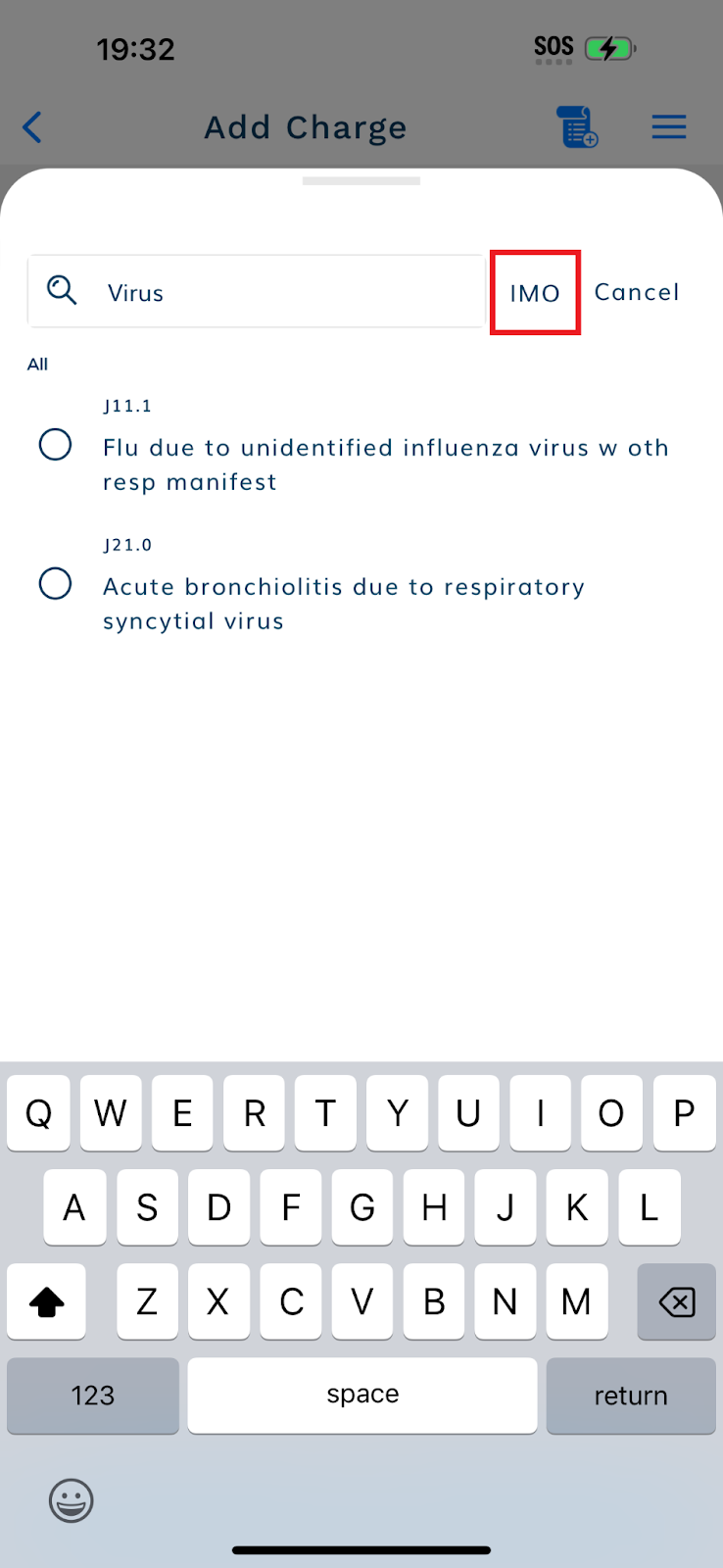This screenshot has height=1568, width=723.
Task: Open the hamburger menu
Action: click(x=669, y=127)
